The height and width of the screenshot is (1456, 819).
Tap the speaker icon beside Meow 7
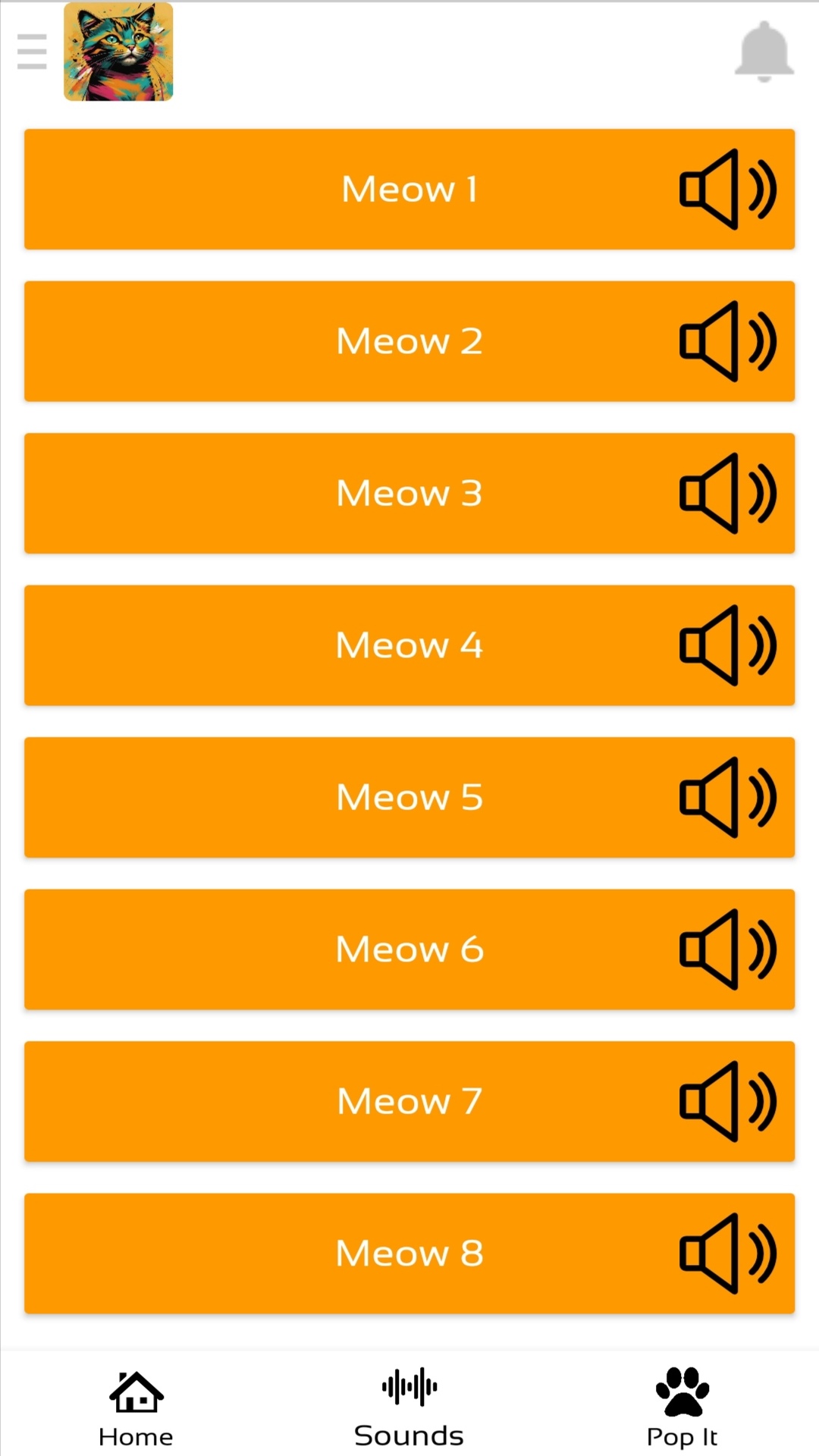(x=728, y=1101)
